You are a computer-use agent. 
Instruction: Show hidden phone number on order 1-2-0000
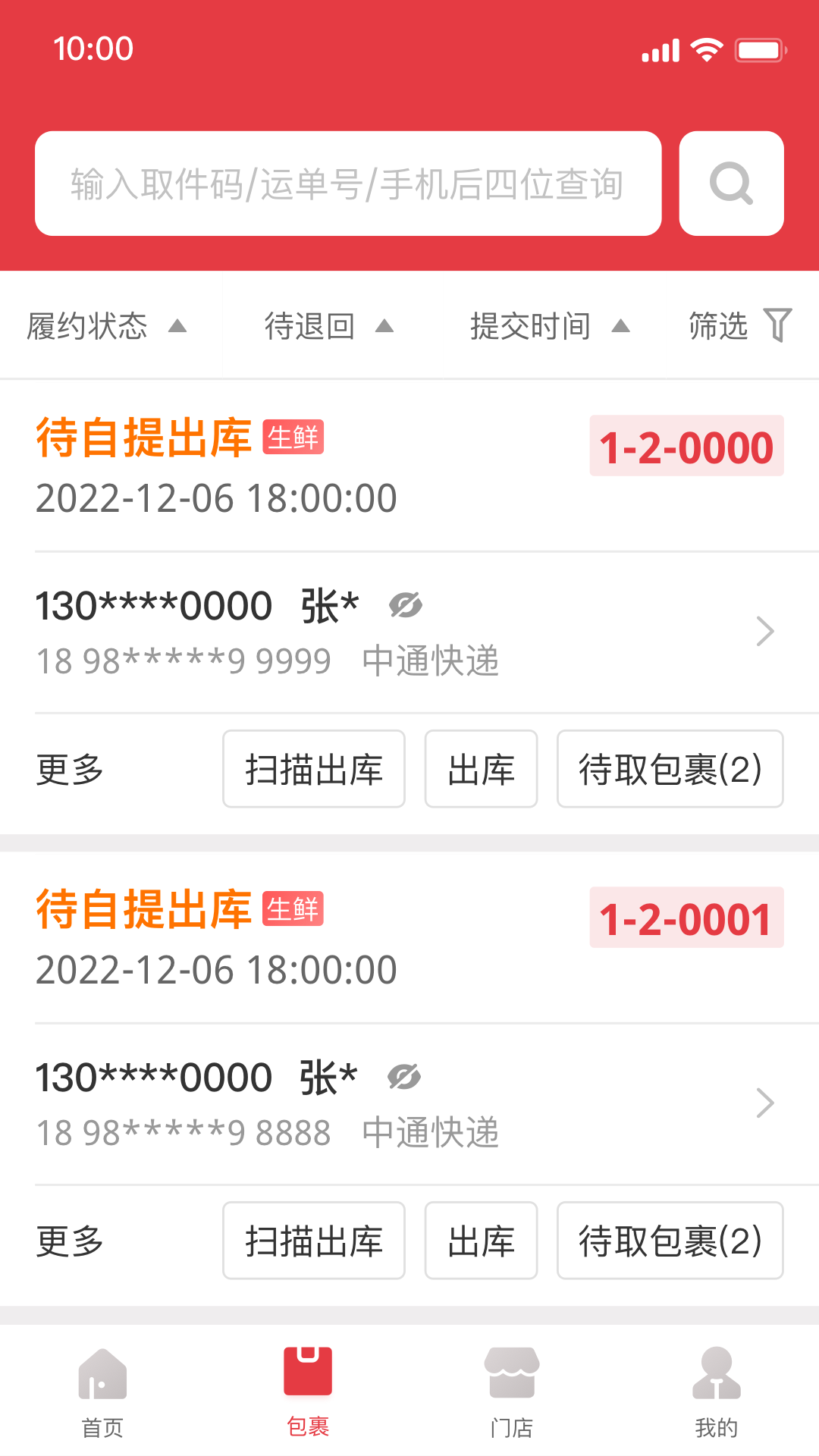pos(403,606)
